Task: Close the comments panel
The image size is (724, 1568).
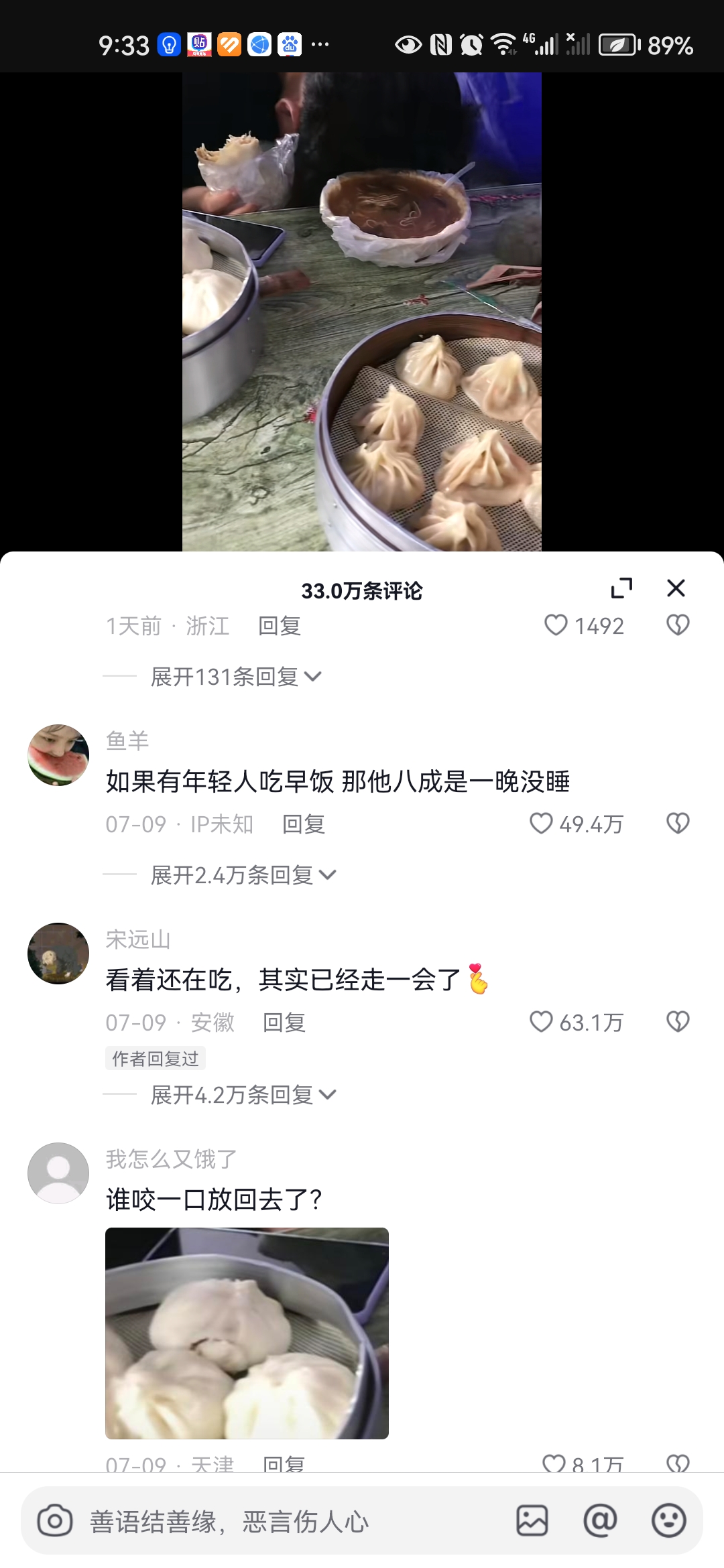Action: coord(676,588)
